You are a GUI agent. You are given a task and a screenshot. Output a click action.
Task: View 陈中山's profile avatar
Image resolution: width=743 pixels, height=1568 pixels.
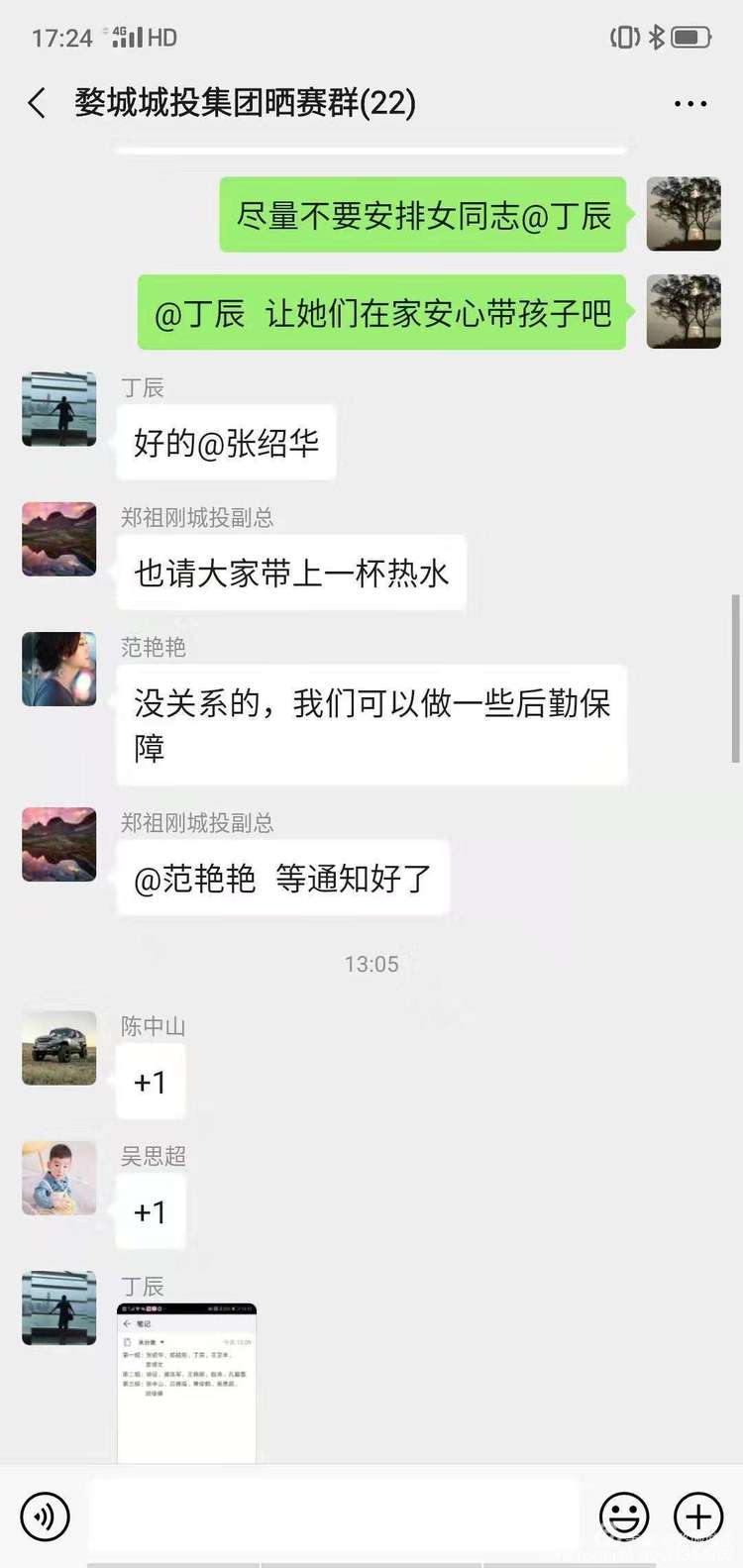click(x=59, y=1048)
